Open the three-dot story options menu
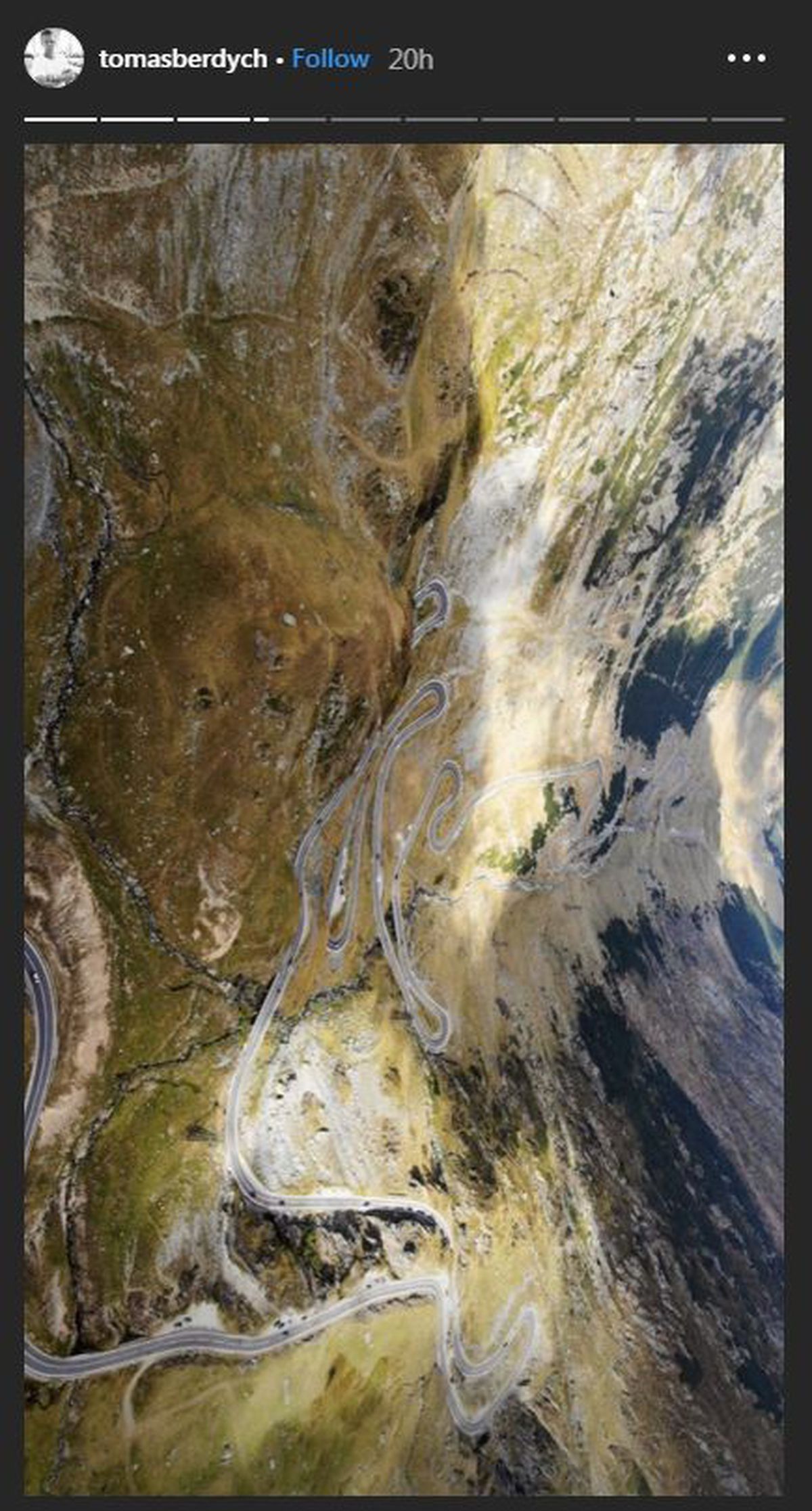 click(746, 59)
